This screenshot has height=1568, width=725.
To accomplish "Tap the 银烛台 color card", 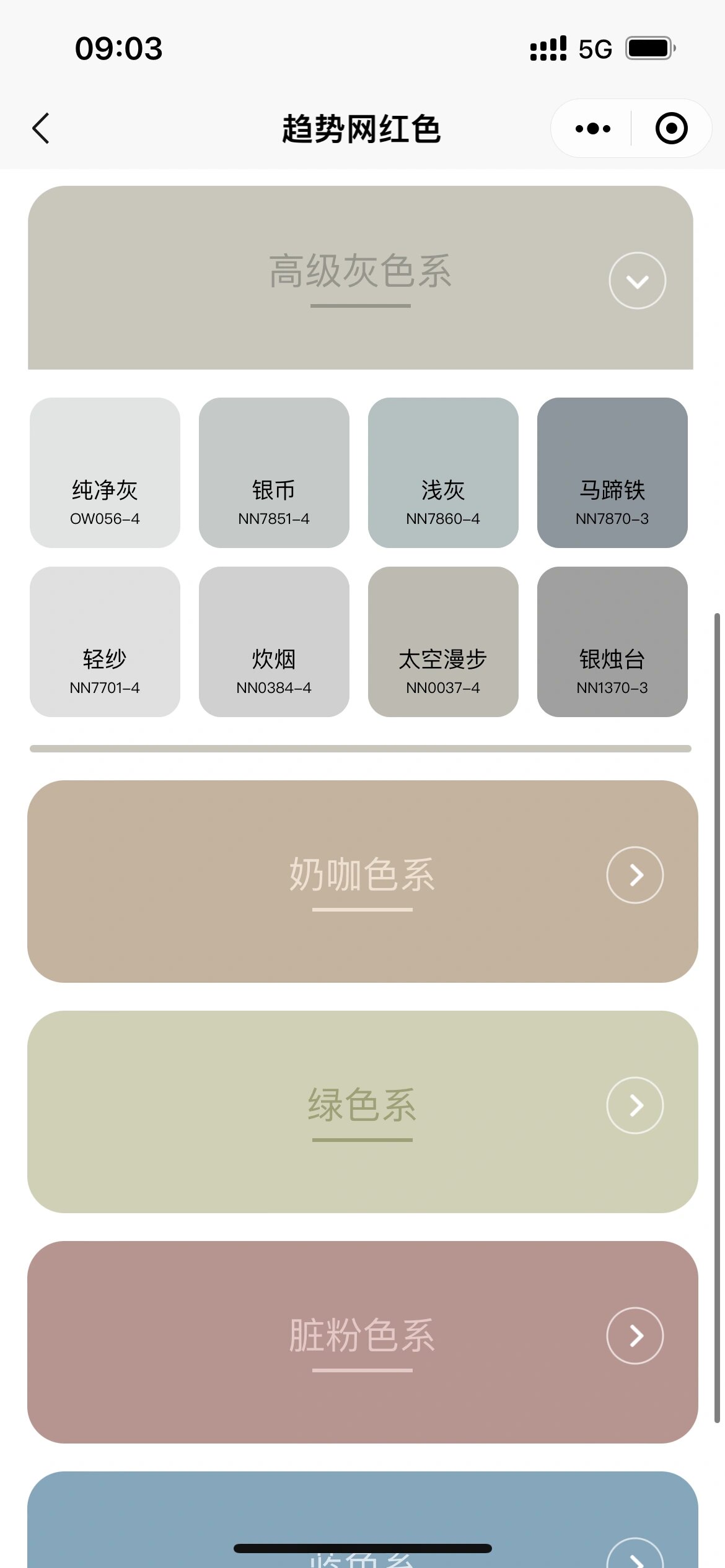I will tap(612, 643).
